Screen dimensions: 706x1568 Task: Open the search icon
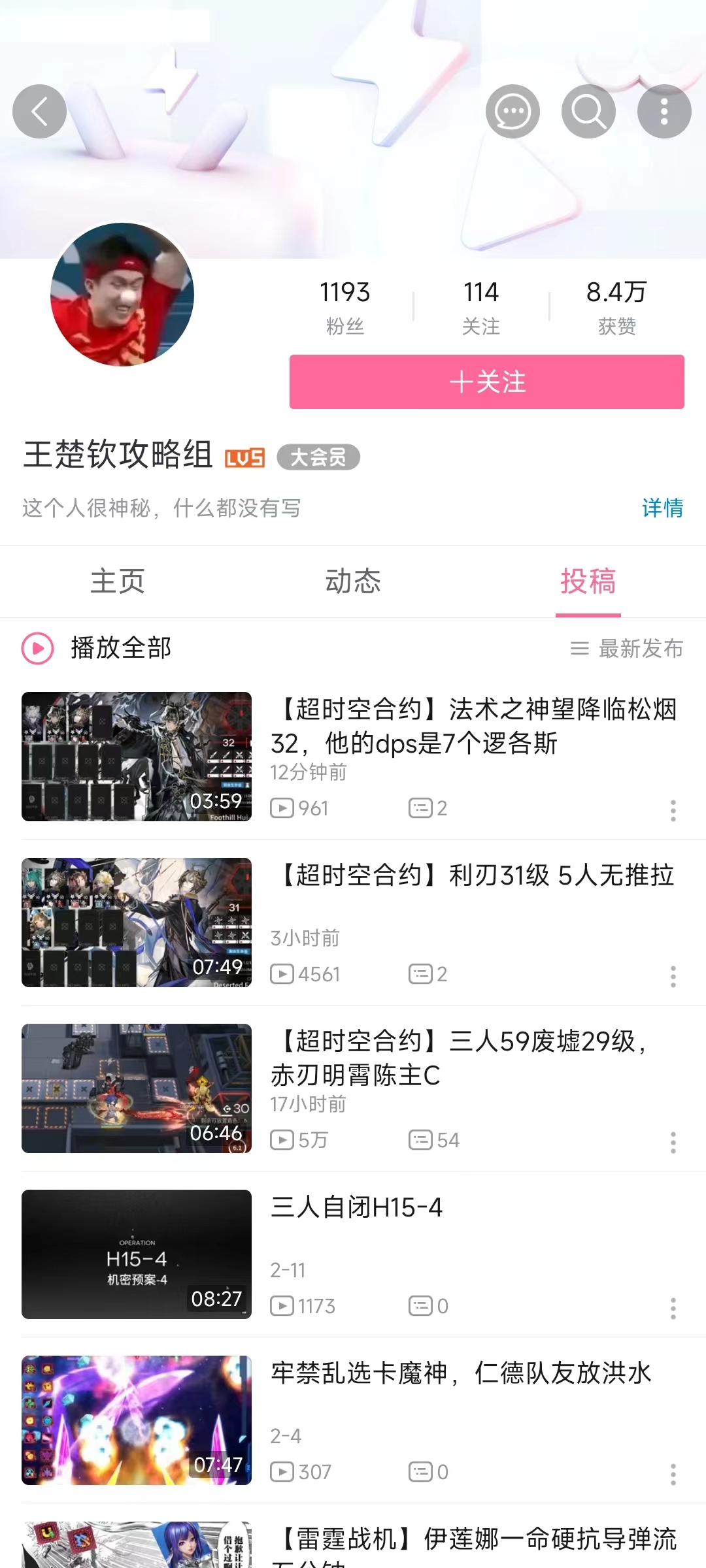coord(588,111)
